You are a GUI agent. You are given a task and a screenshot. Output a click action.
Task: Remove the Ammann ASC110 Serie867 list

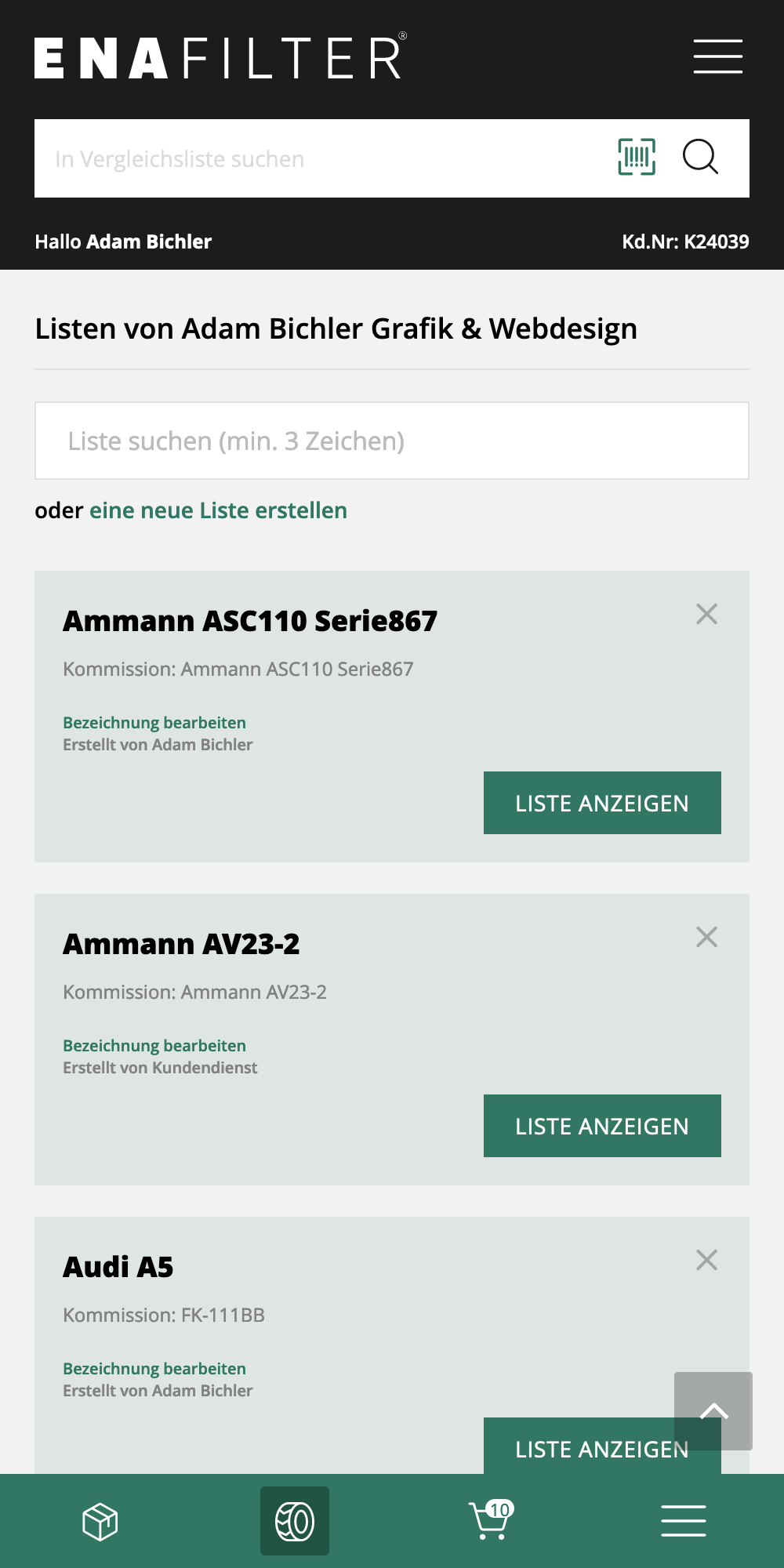708,615
